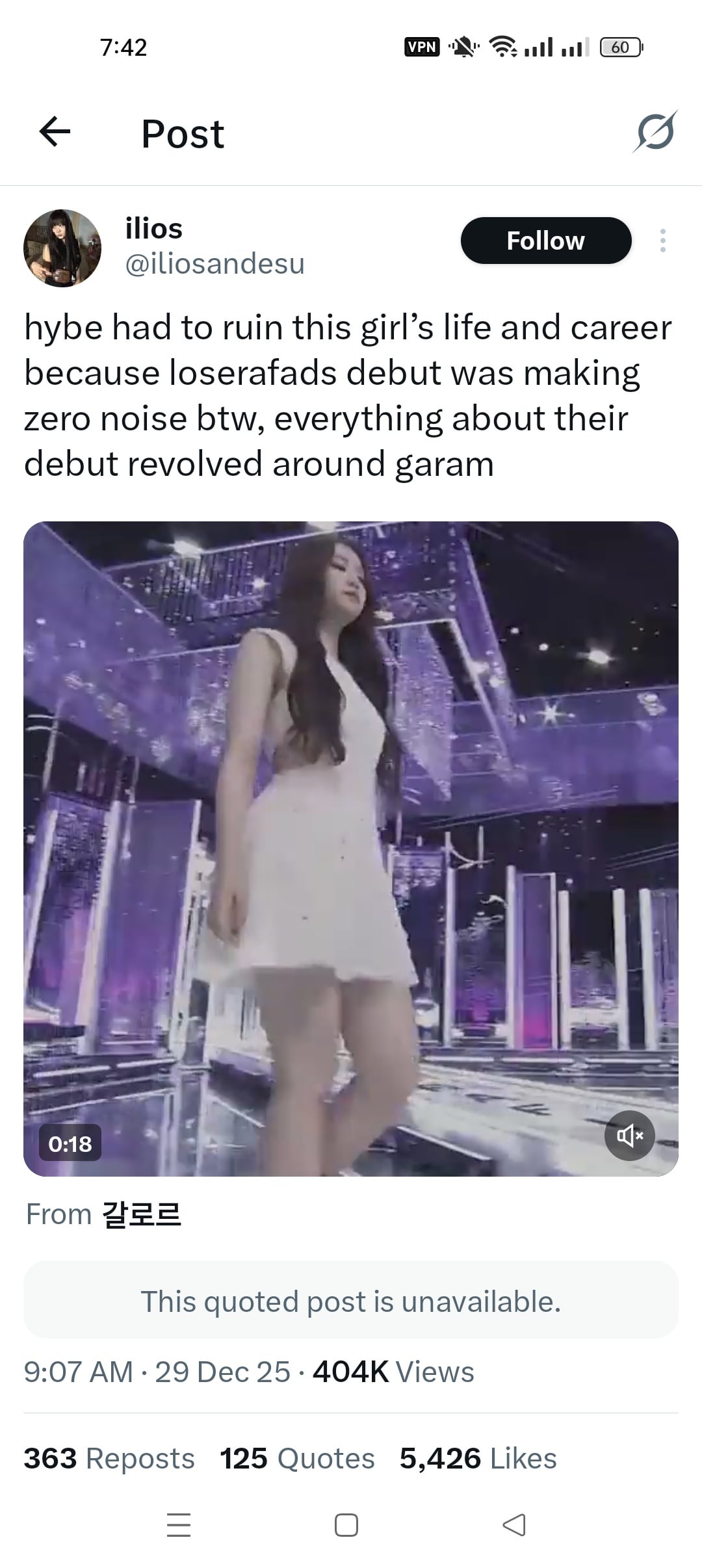This screenshot has height=1568, width=702.
Task: View the 5,426 Likes list
Action: 478,1458
